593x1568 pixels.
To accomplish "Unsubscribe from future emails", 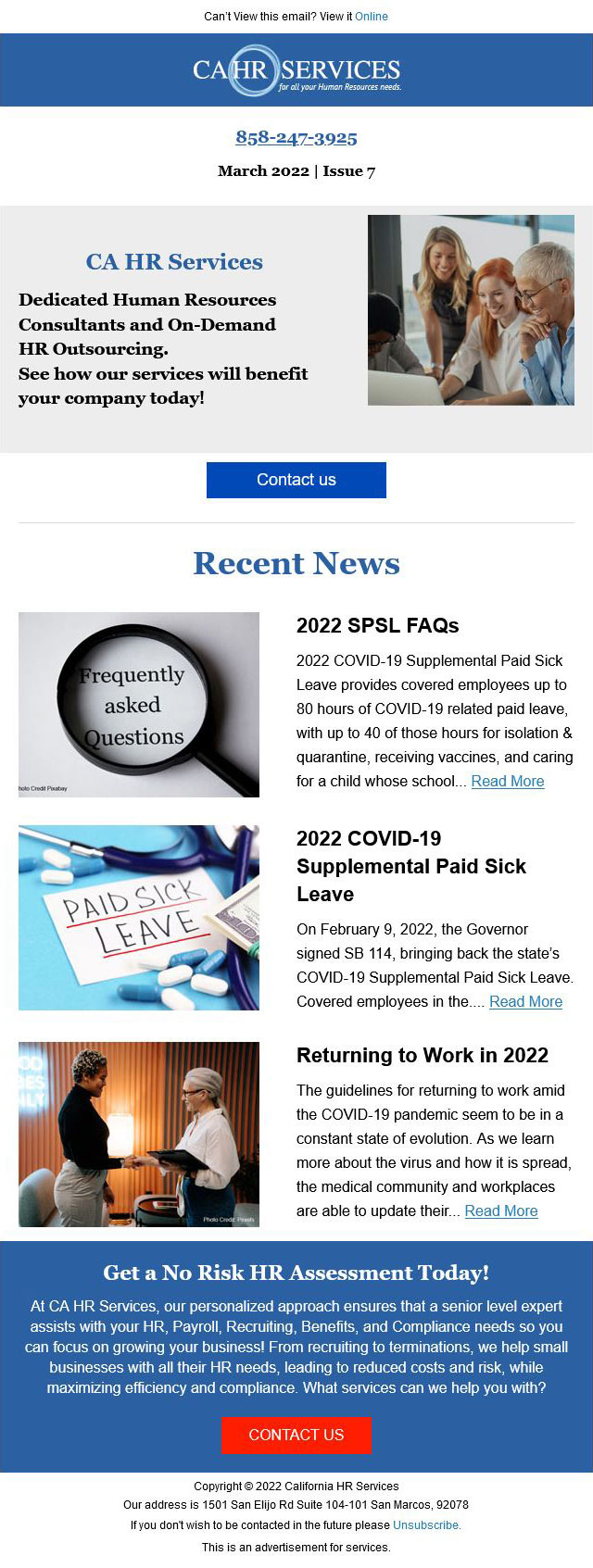I will (426, 1525).
